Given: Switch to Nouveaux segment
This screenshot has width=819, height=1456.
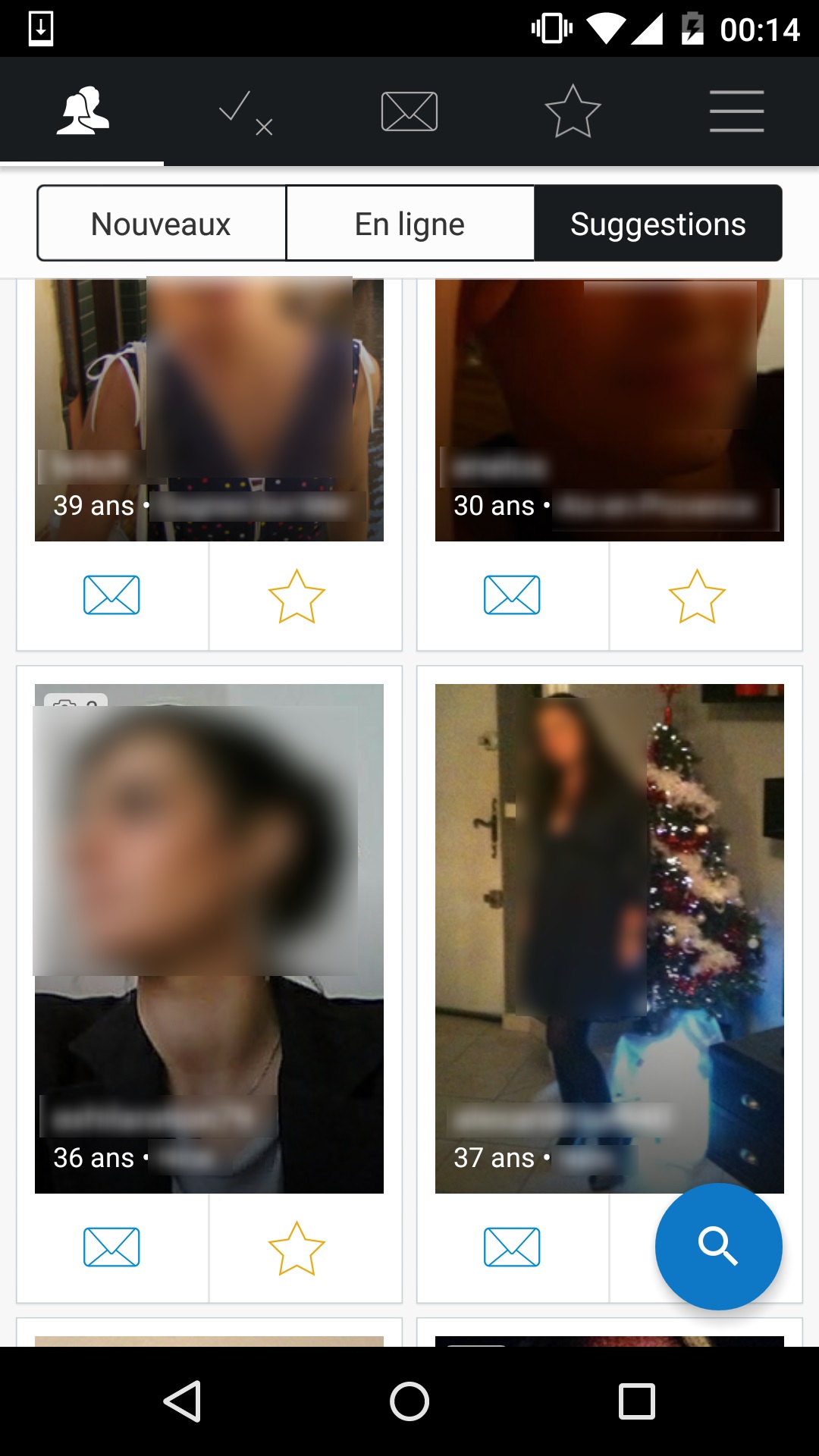Looking at the screenshot, I should click(x=161, y=224).
